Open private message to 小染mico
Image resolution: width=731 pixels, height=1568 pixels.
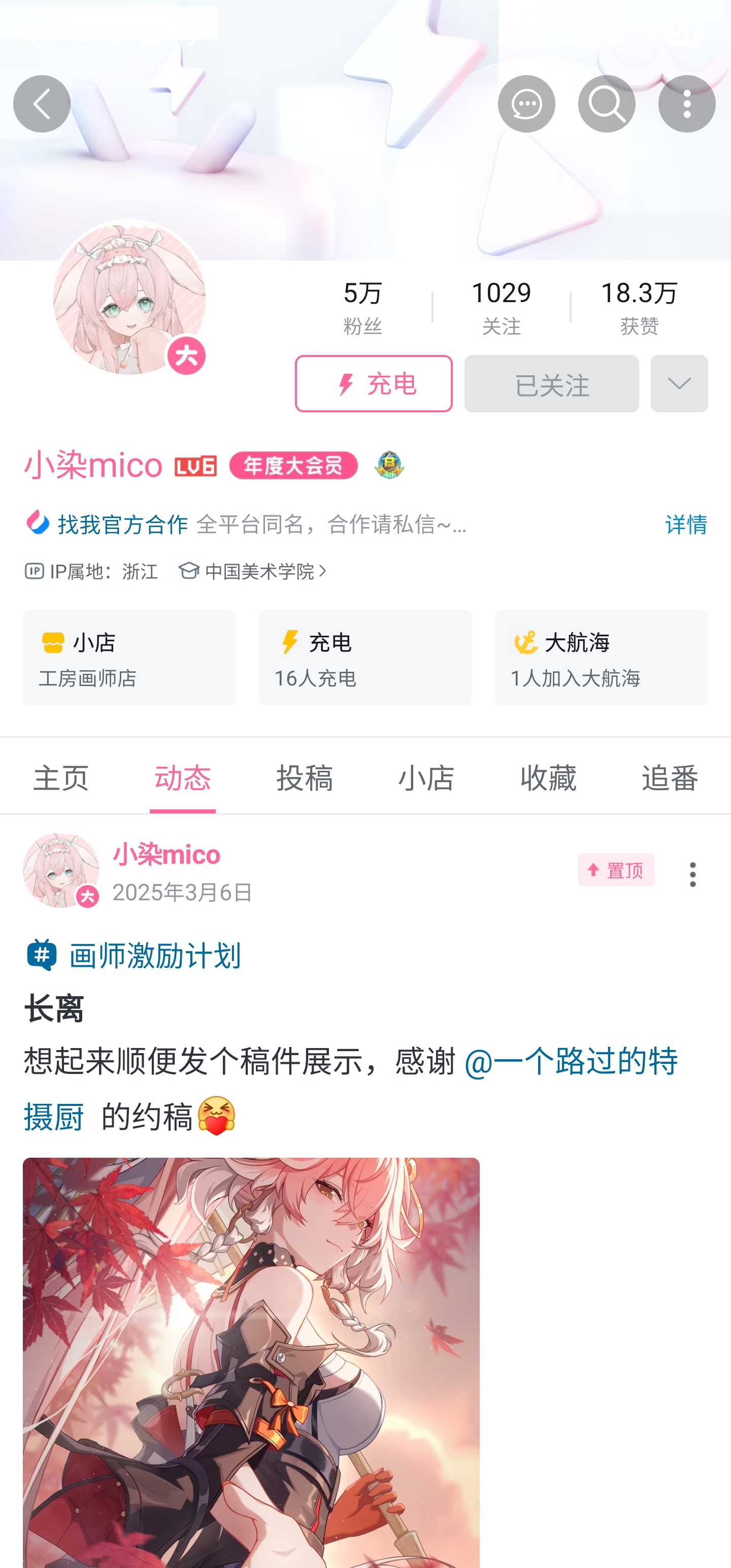pos(526,104)
